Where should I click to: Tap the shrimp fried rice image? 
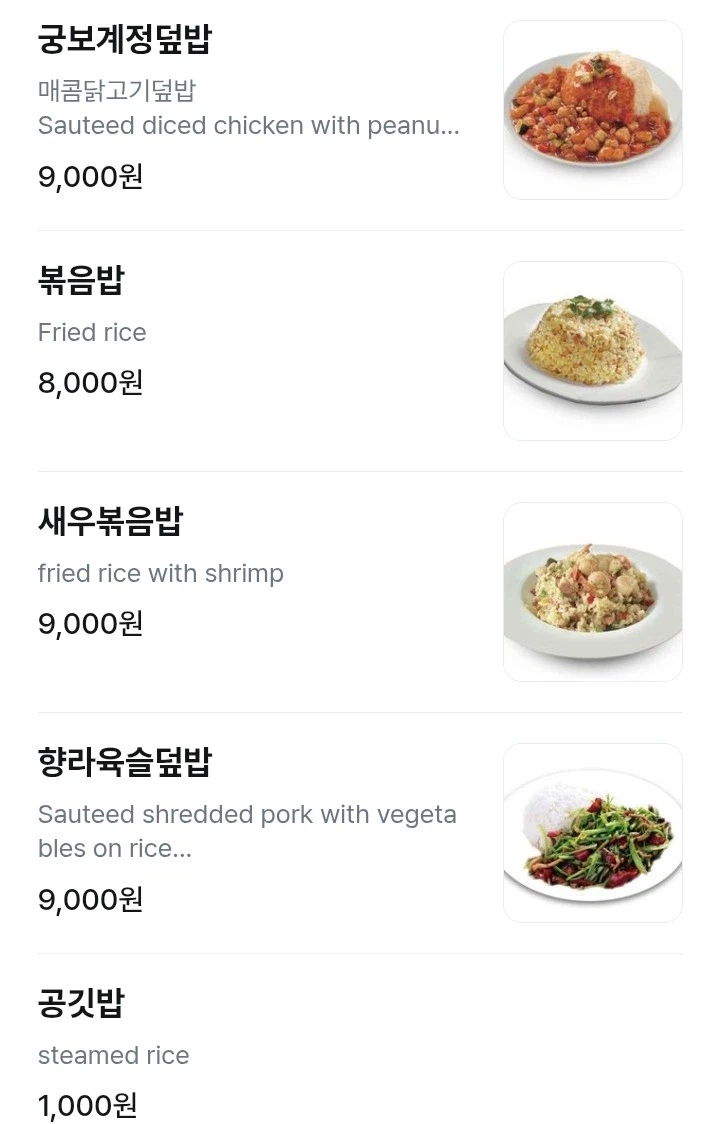click(x=592, y=591)
